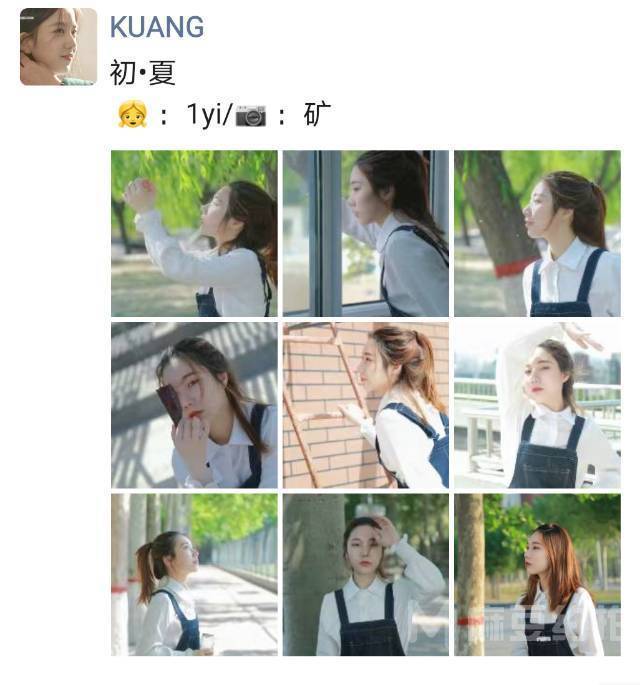Open photo of girl reaching toward leaves
Viewport: 640px width, 685px height.
point(194,233)
